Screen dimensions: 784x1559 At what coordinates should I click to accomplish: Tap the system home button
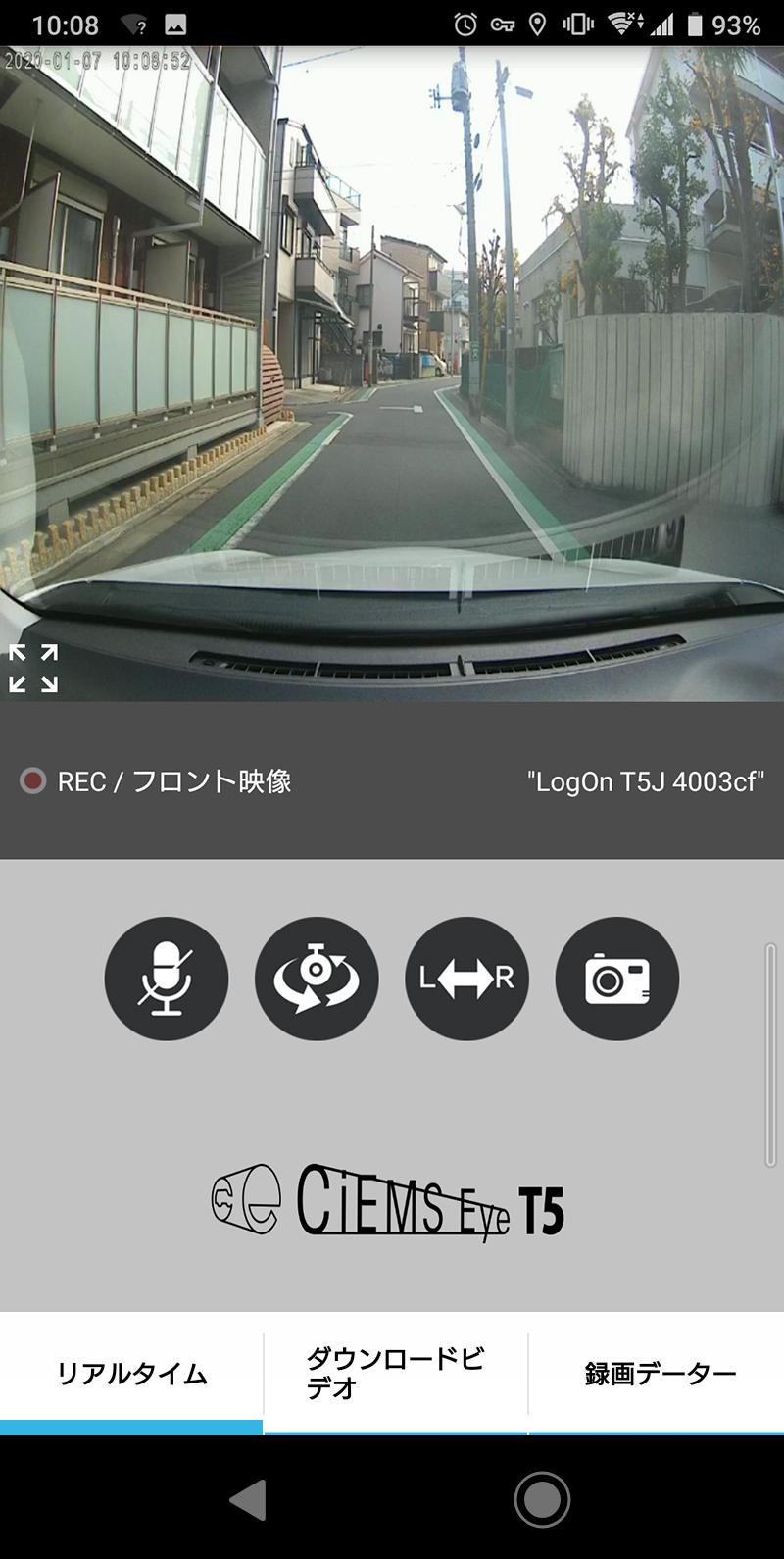[x=542, y=1500]
